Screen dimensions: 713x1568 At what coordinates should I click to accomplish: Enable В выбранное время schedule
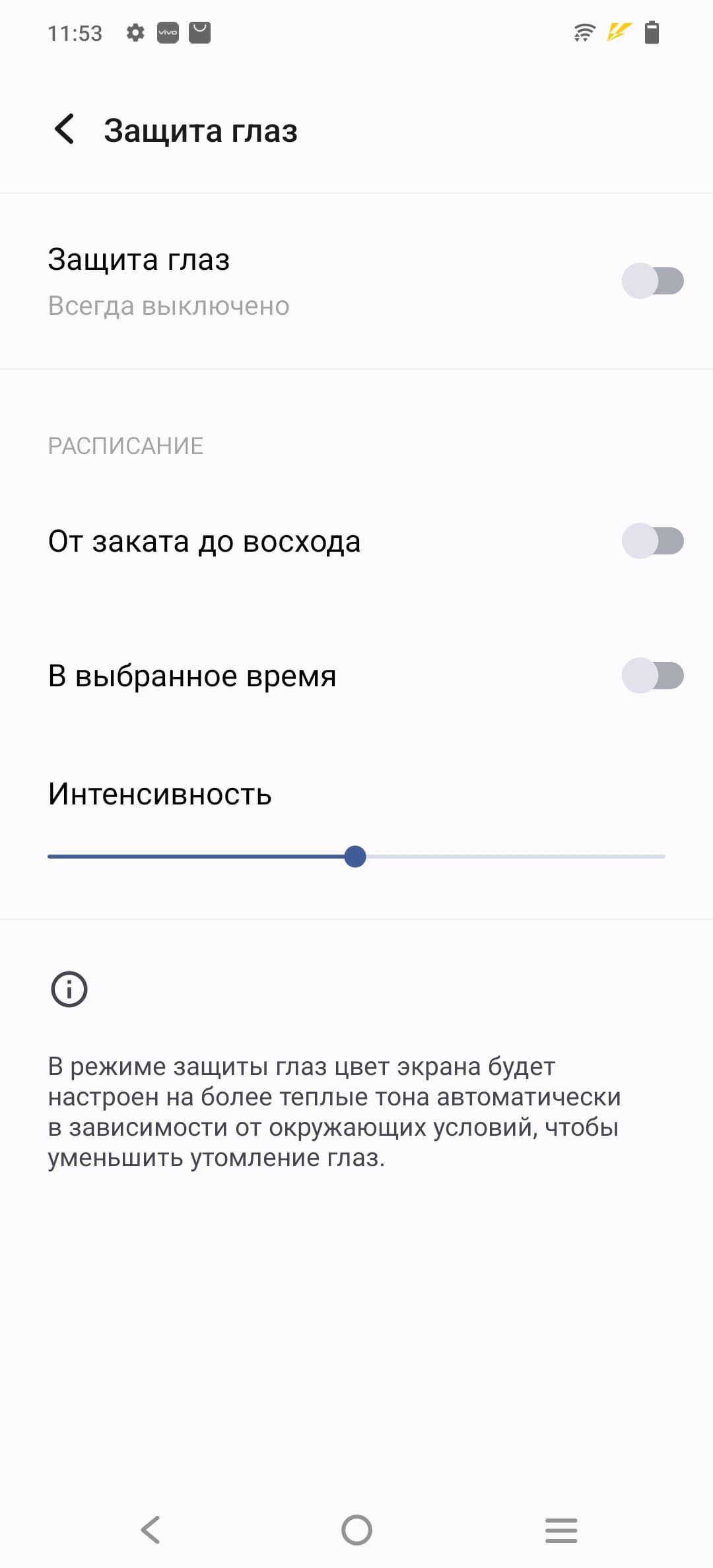[x=652, y=676]
